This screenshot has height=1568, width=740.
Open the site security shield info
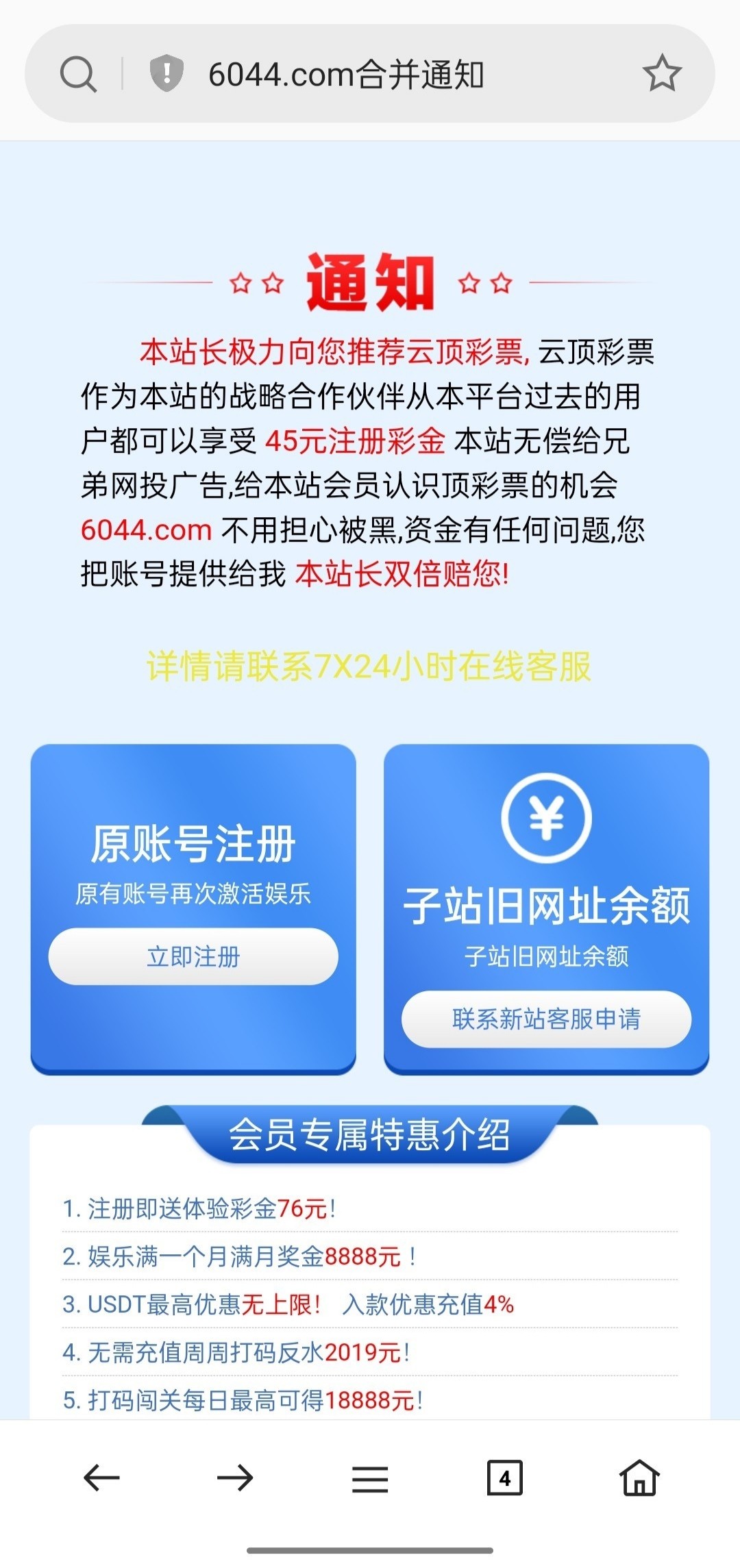166,74
